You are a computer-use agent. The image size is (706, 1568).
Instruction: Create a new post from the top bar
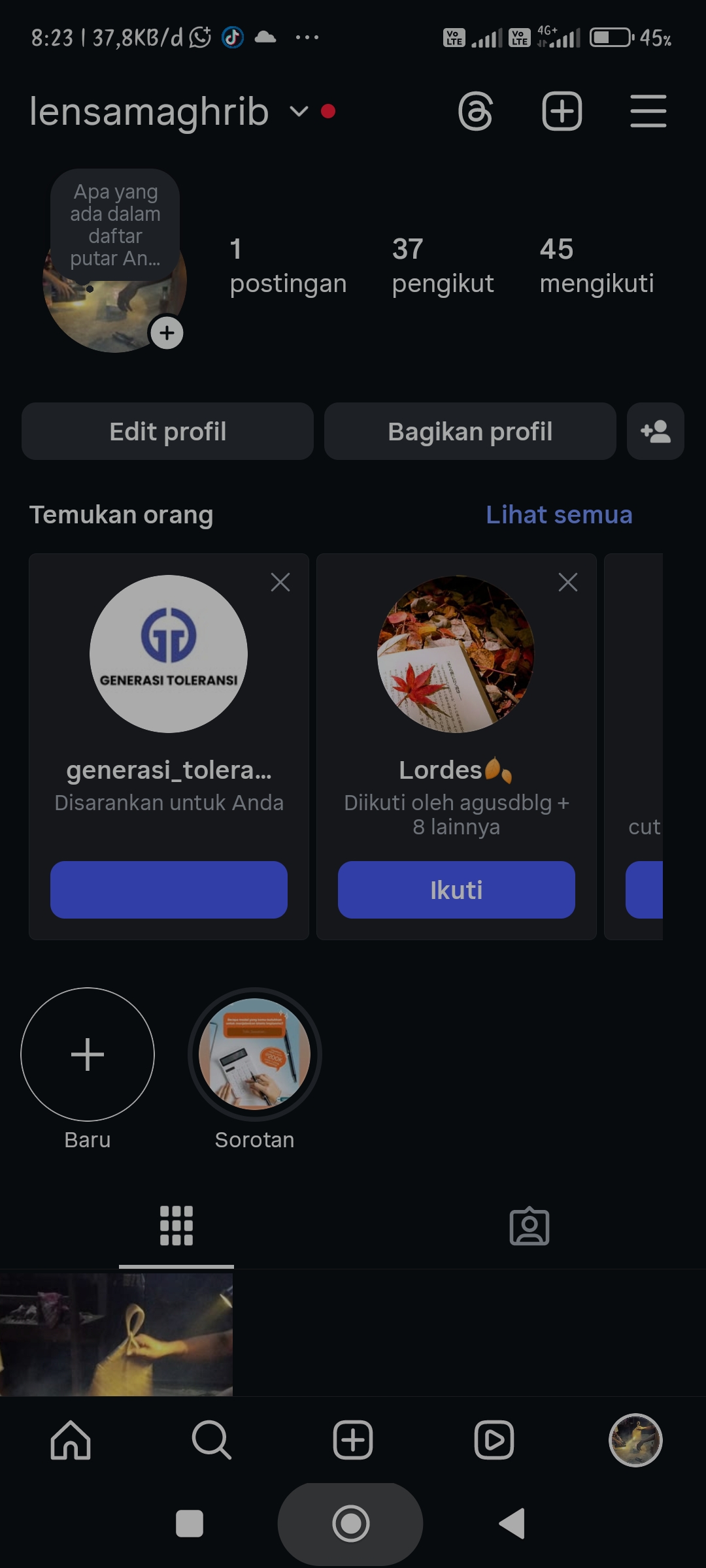pyautogui.click(x=562, y=112)
